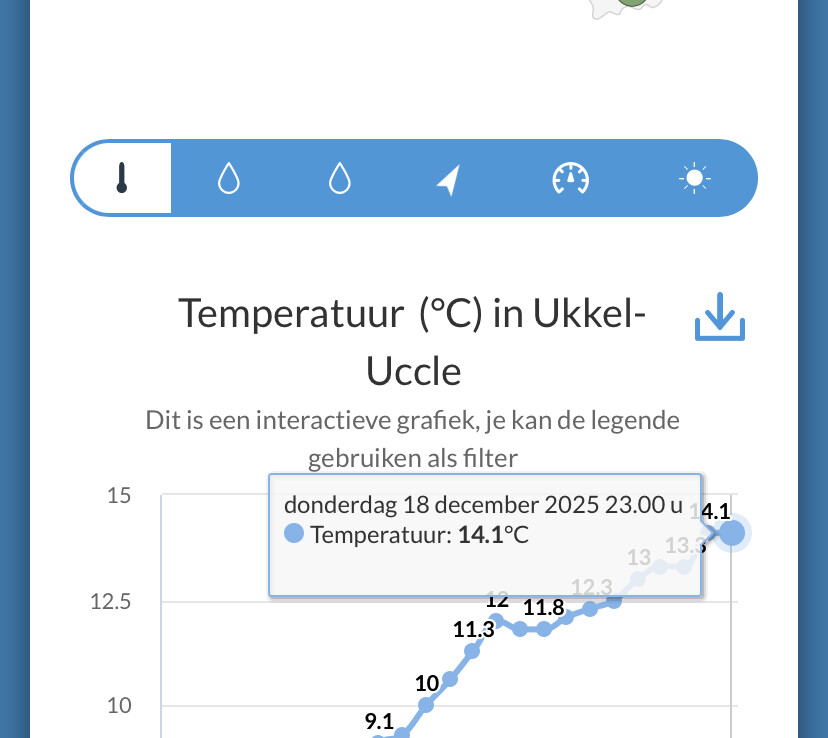The image size is (828, 738).
Task: Open the wind direction arrow tab
Action: pyautogui.click(x=450, y=179)
